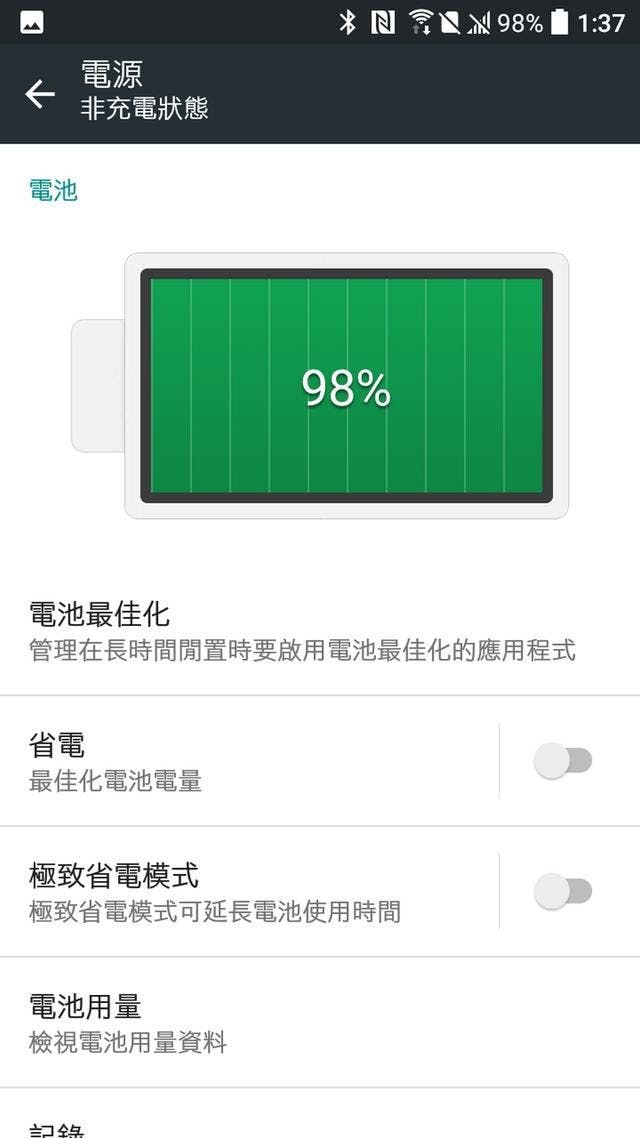Open the 省電 settings row
Viewport: 640px width, 1138px height.
250,762
